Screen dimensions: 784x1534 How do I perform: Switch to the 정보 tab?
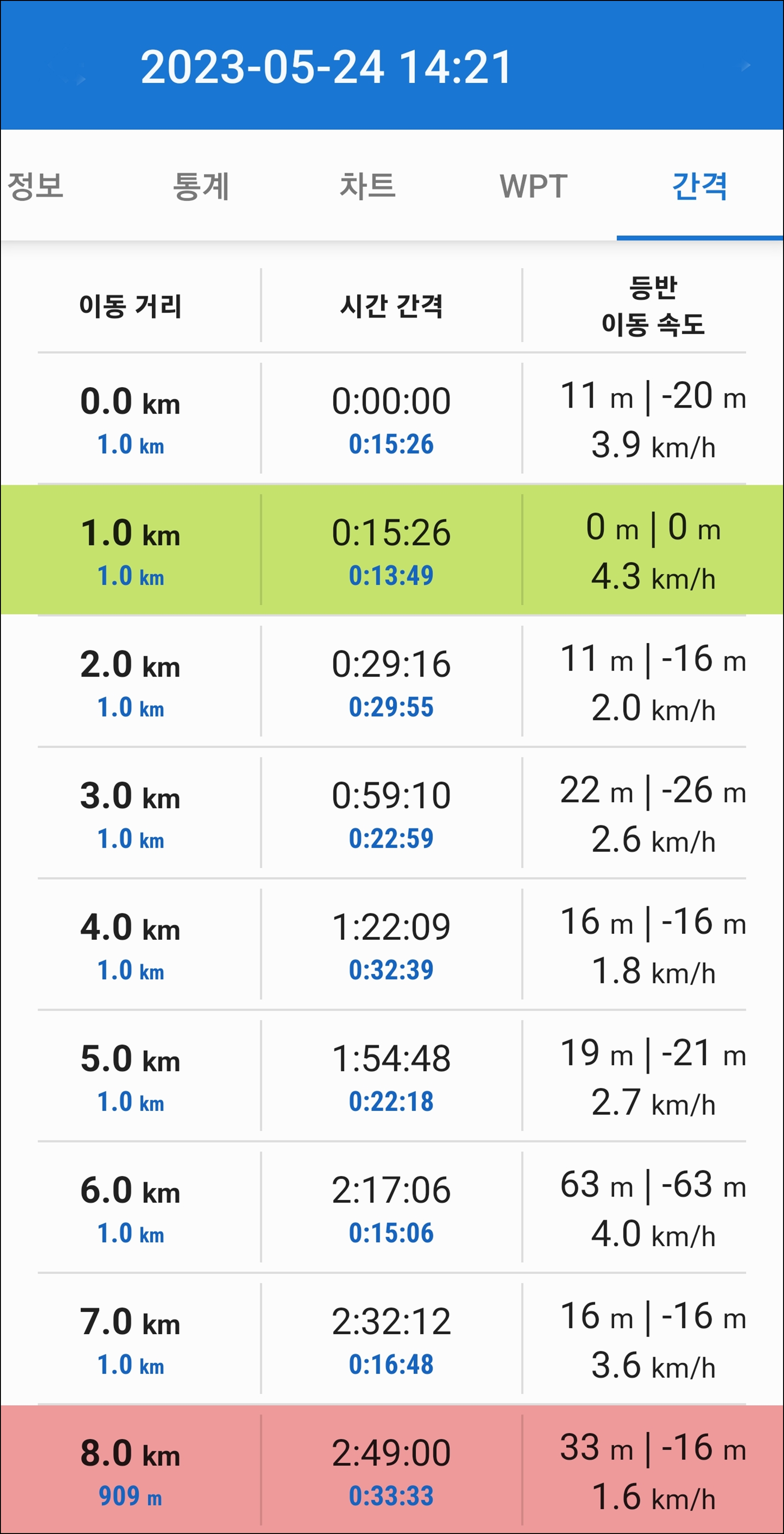coord(36,186)
